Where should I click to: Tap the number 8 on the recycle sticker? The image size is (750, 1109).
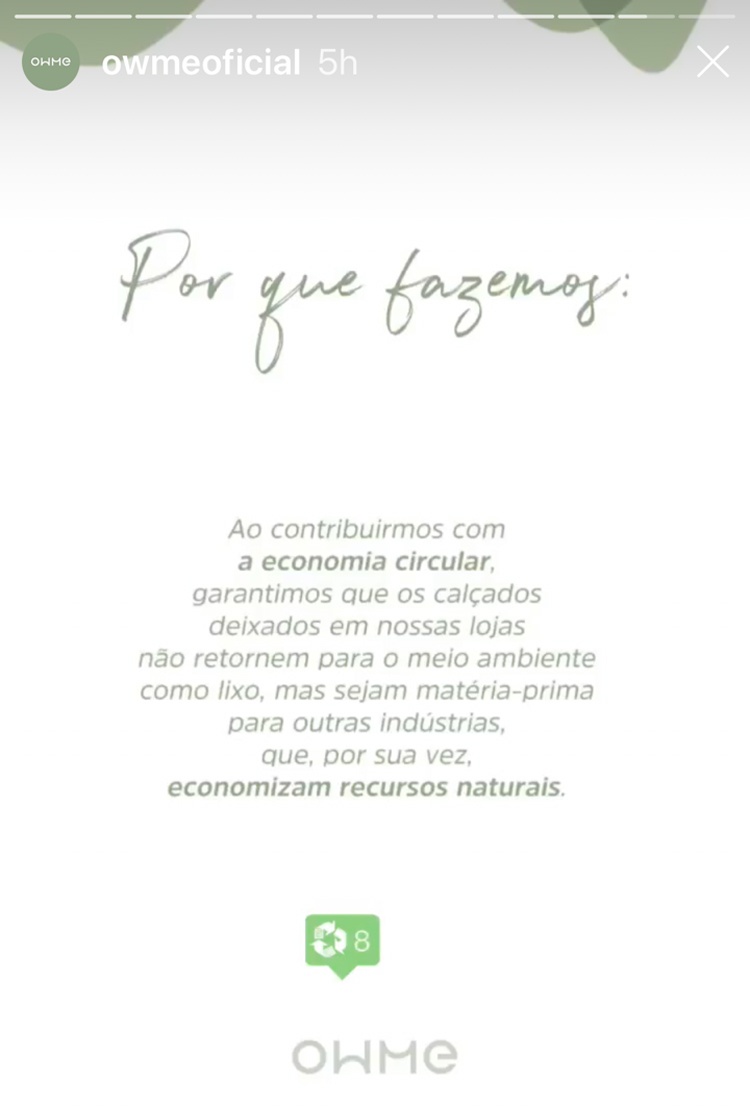click(360, 938)
